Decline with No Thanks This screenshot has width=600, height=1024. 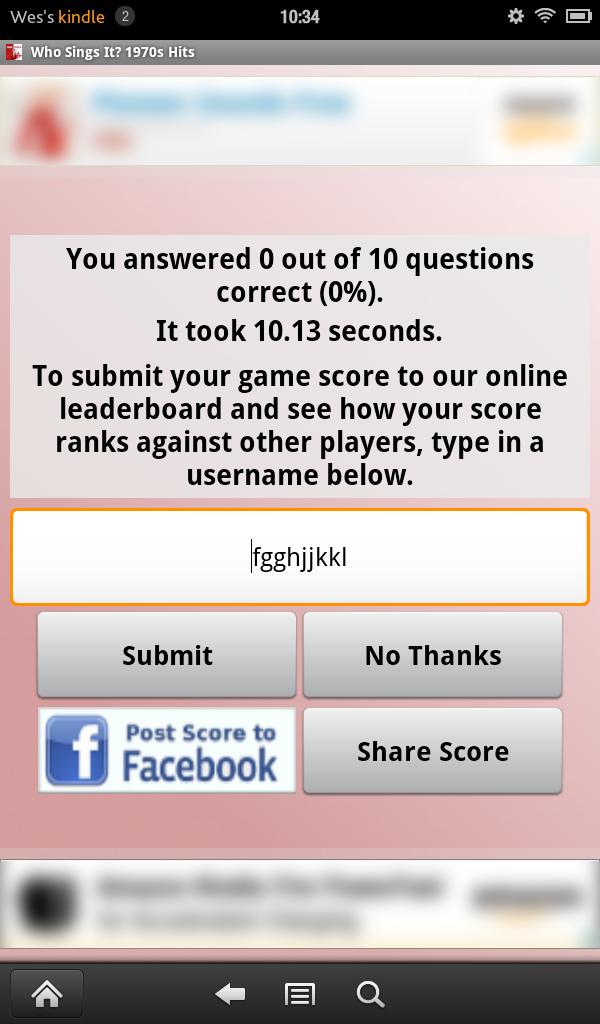pos(432,655)
